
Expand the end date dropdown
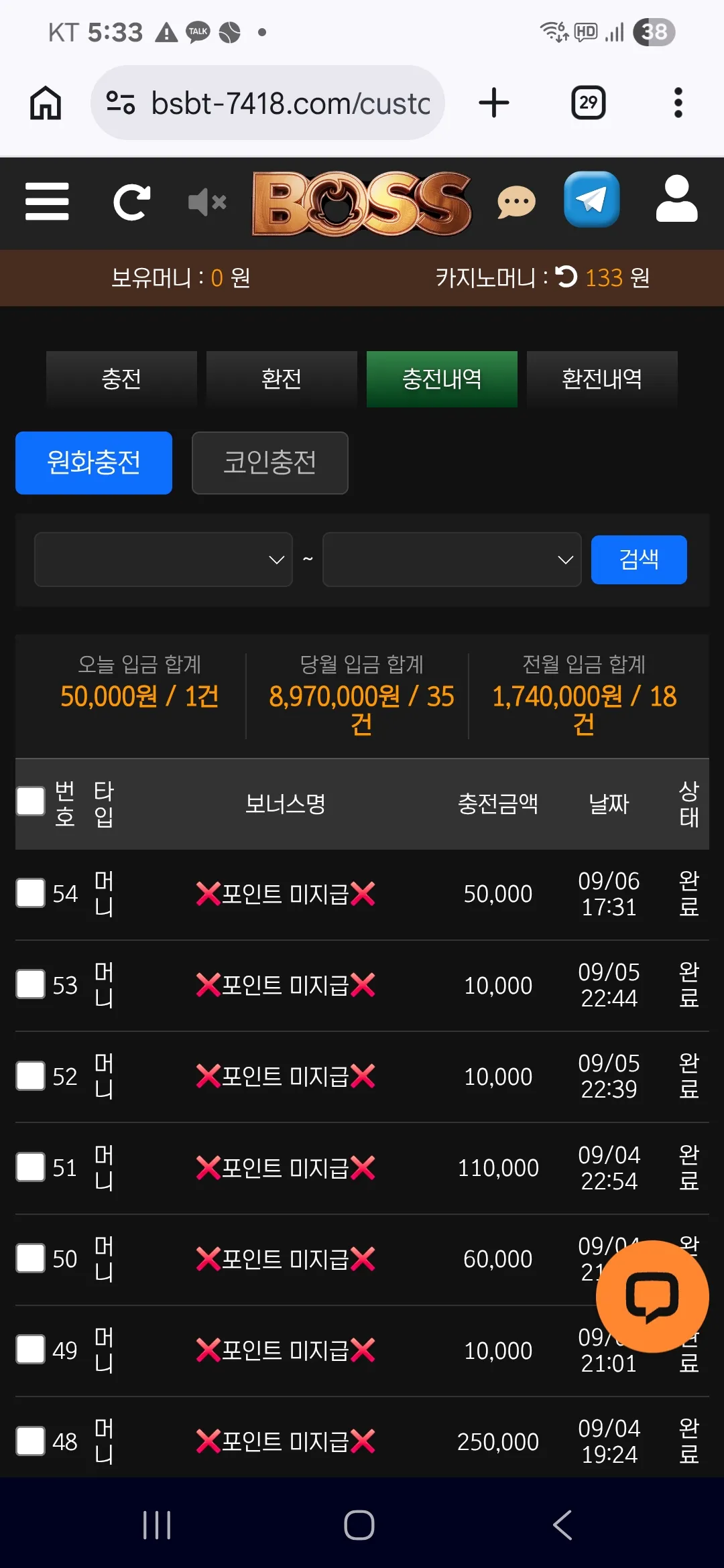tap(452, 560)
